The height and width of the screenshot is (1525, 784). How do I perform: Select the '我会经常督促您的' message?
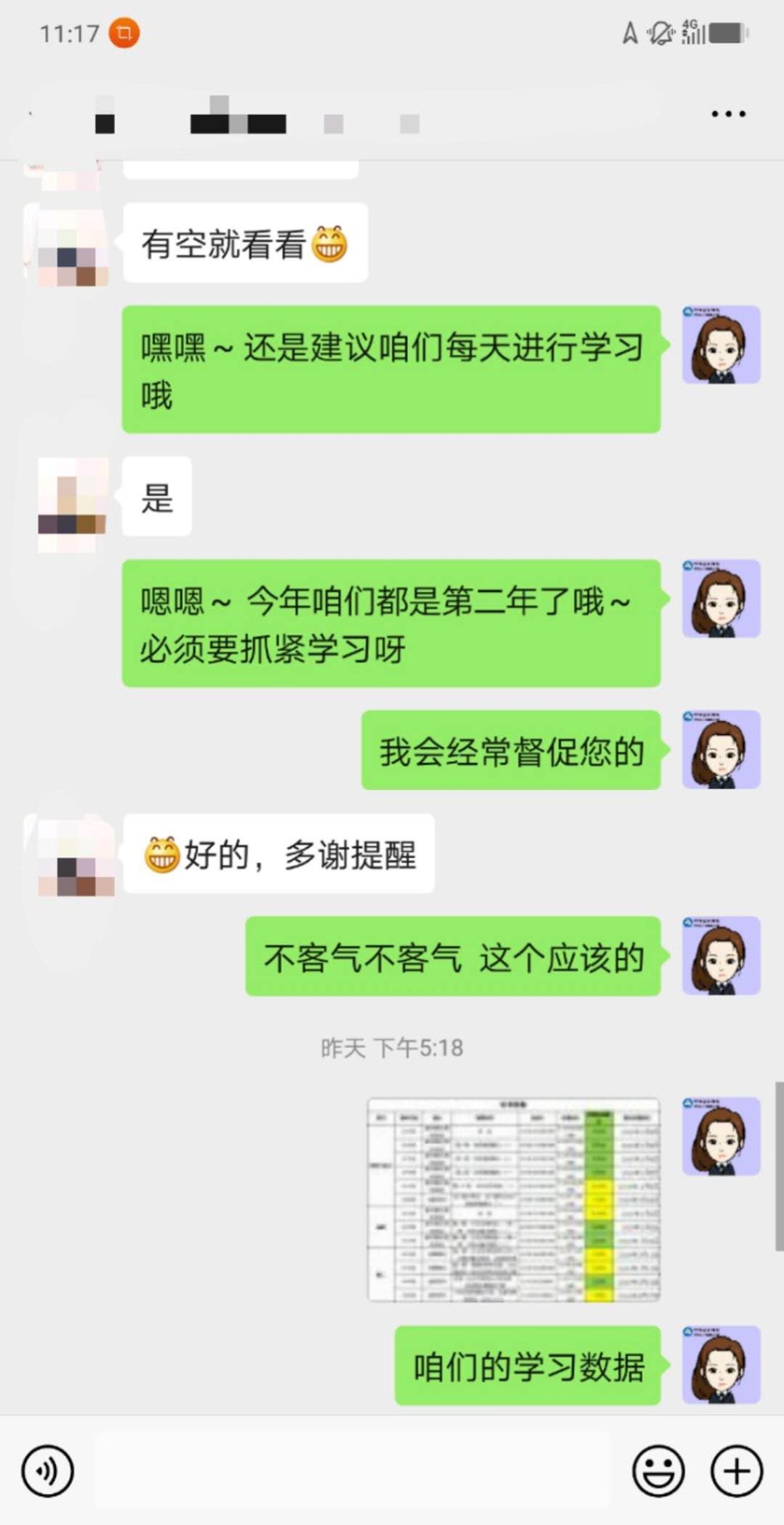click(510, 752)
